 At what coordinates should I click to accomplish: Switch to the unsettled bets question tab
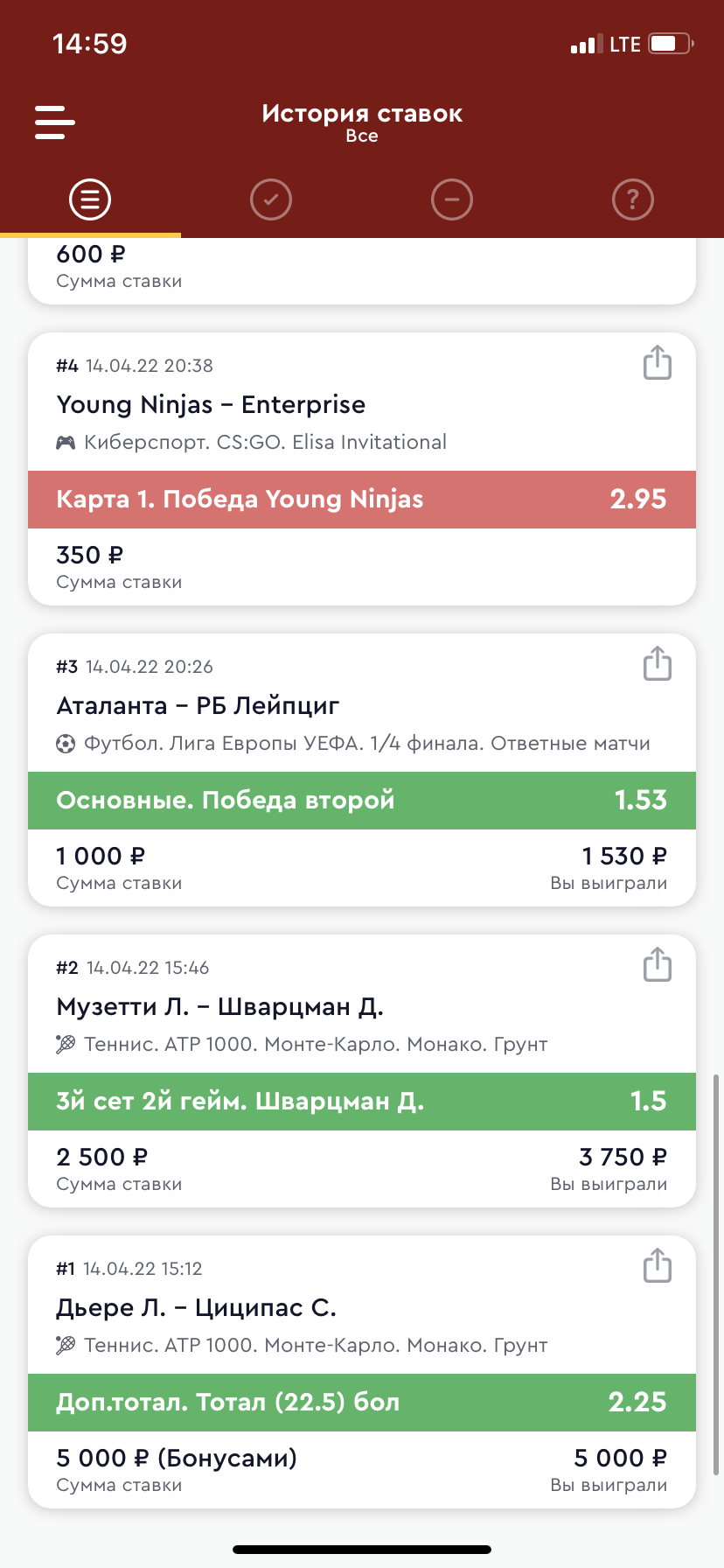click(x=633, y=199)
